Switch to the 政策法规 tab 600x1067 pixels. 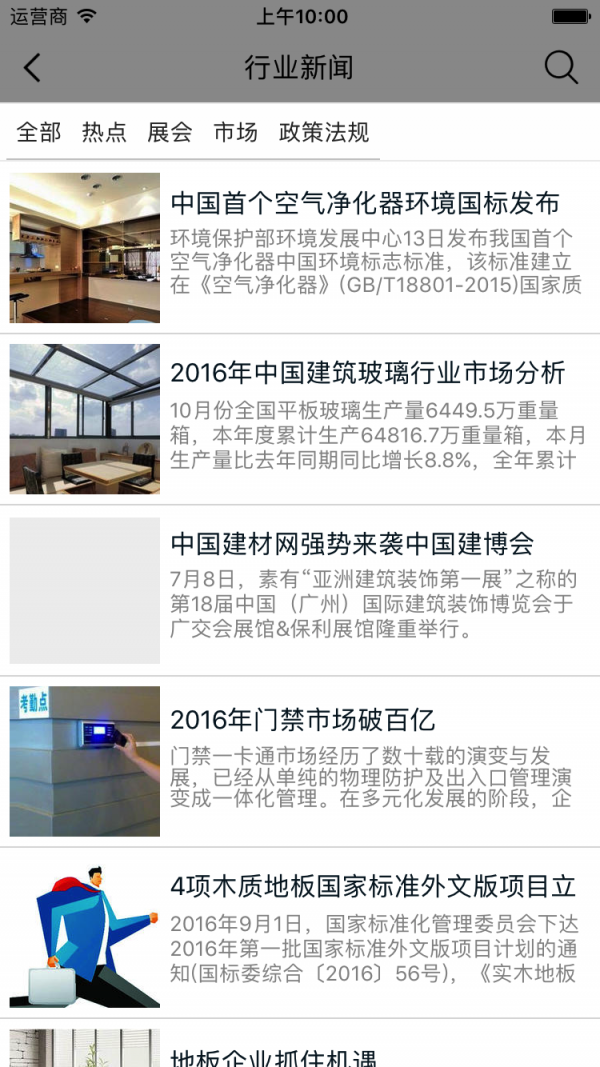324,132
